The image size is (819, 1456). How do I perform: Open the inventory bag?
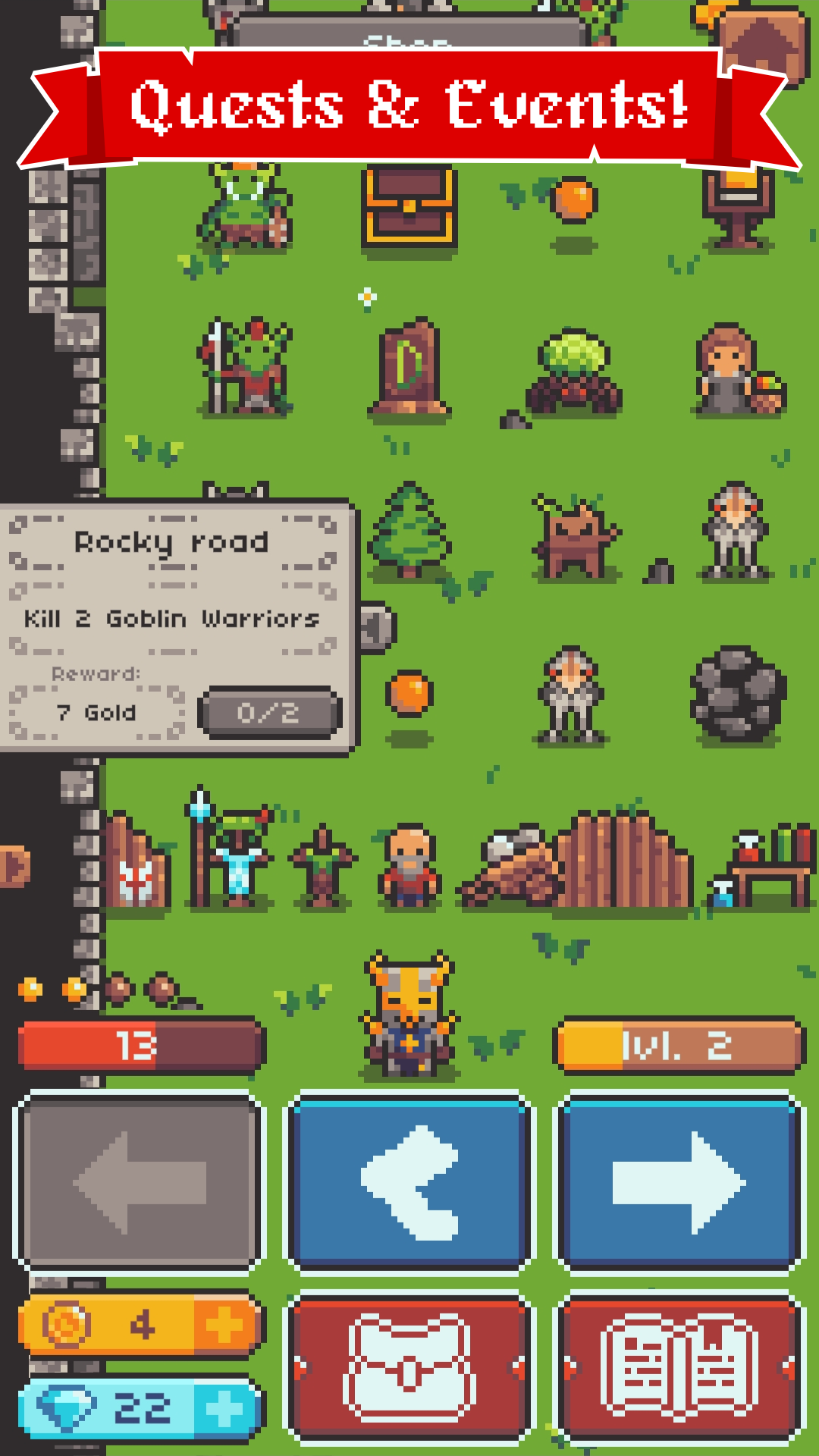(x=409, y=1367)
